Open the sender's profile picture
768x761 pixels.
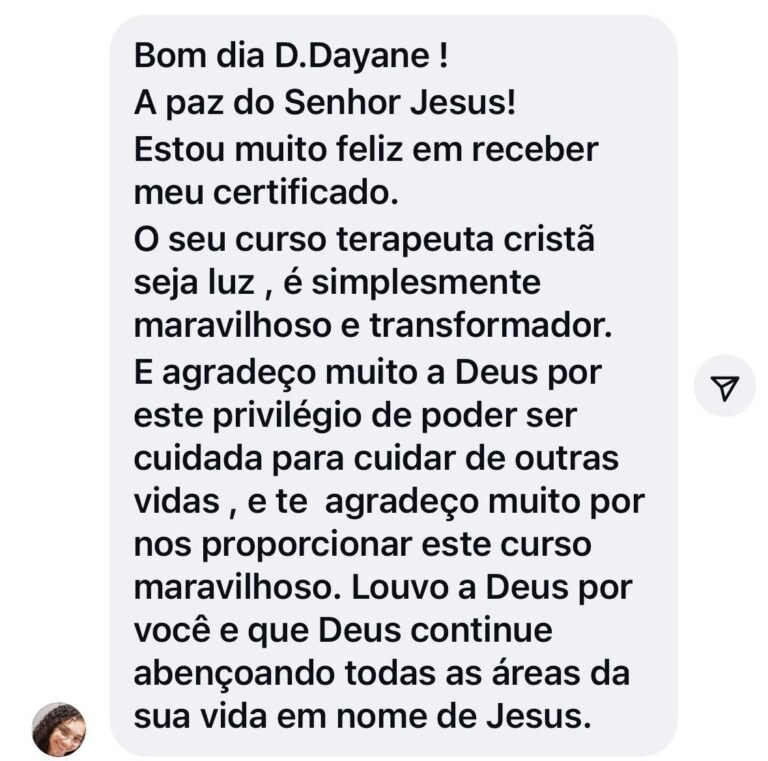click(59, 729)
